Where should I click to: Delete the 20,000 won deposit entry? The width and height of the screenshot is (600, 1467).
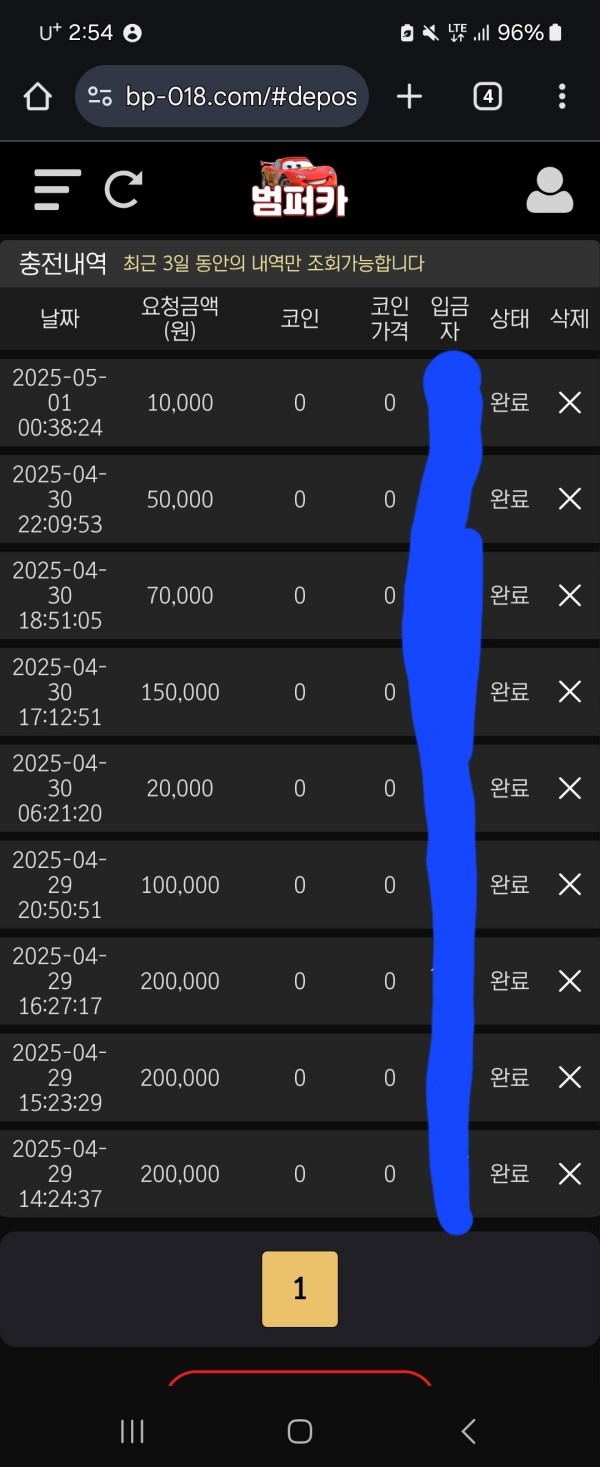pyautogui.click(x=569, y=788)
